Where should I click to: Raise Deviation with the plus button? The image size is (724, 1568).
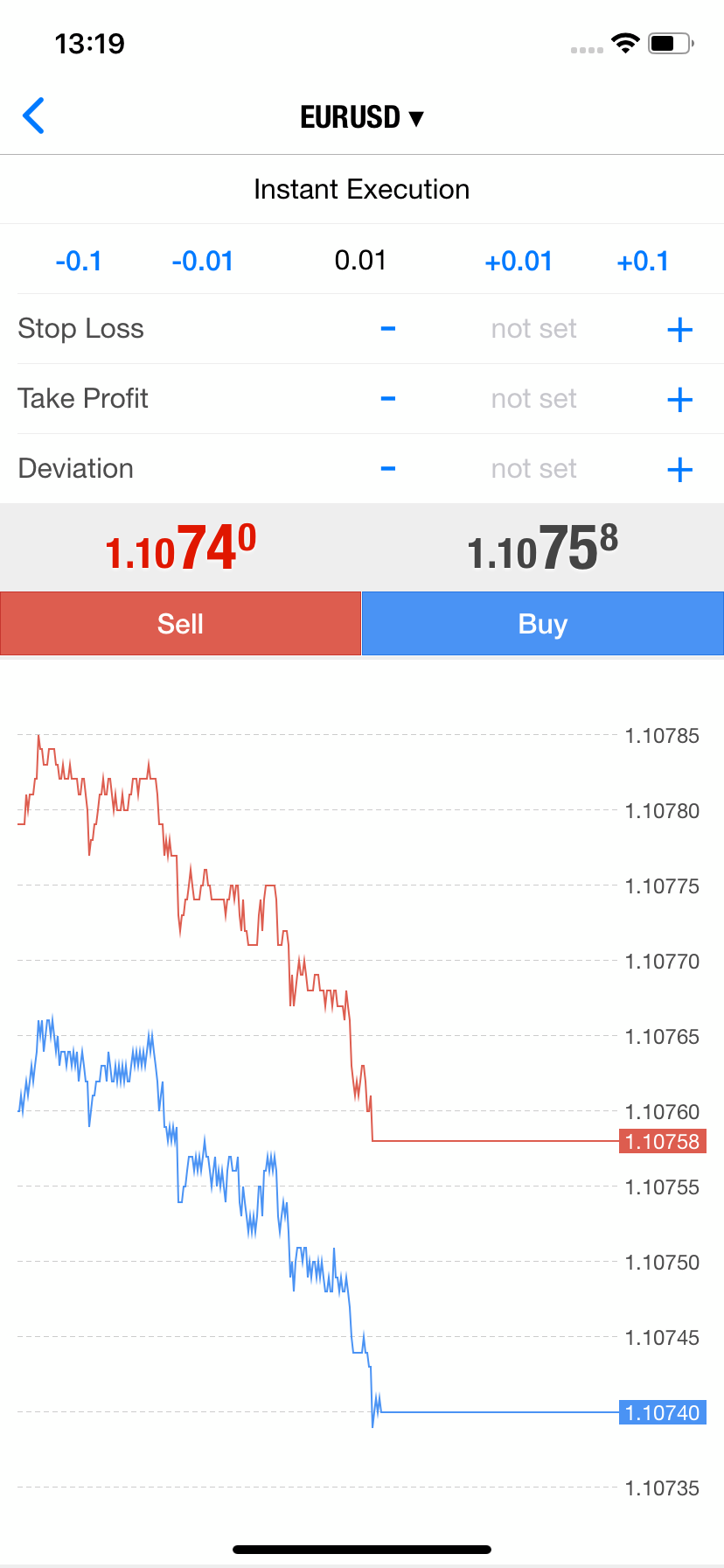[679, 470]
